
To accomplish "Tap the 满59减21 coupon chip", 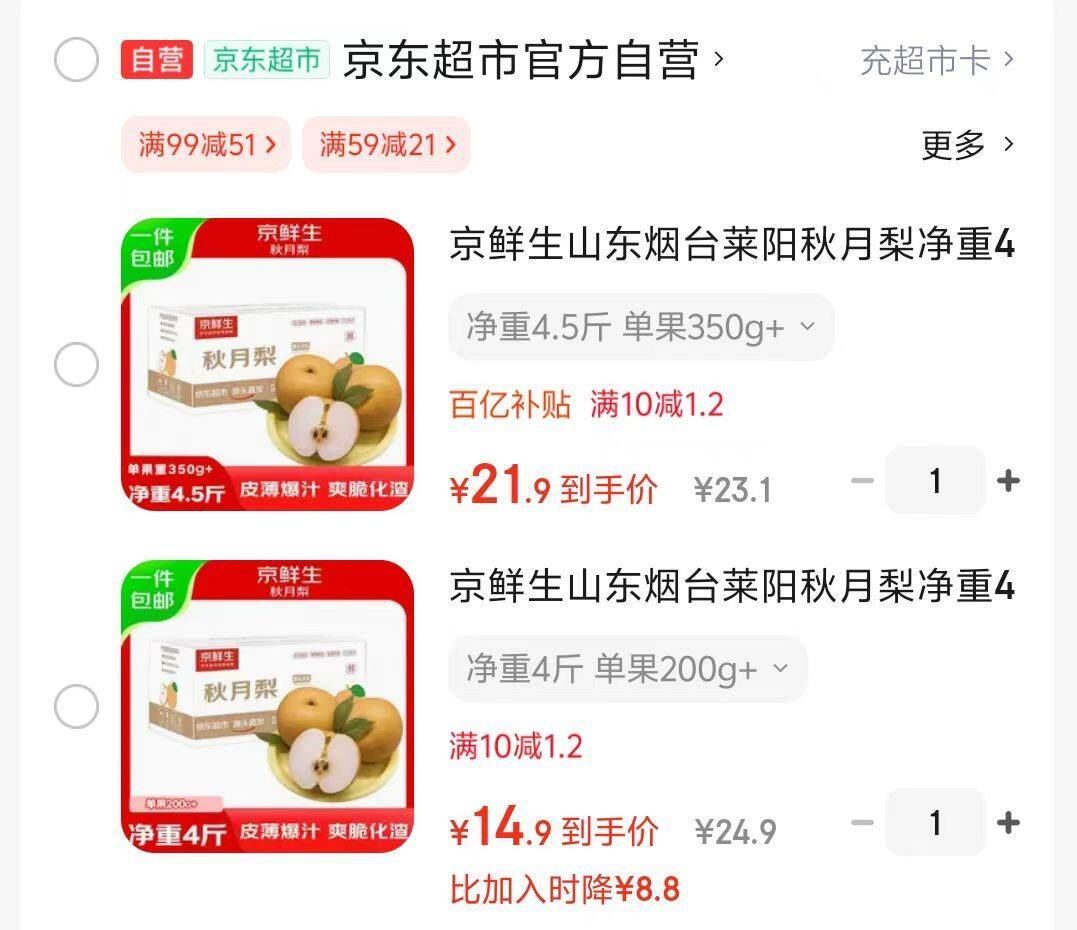I will coord(386,145).
